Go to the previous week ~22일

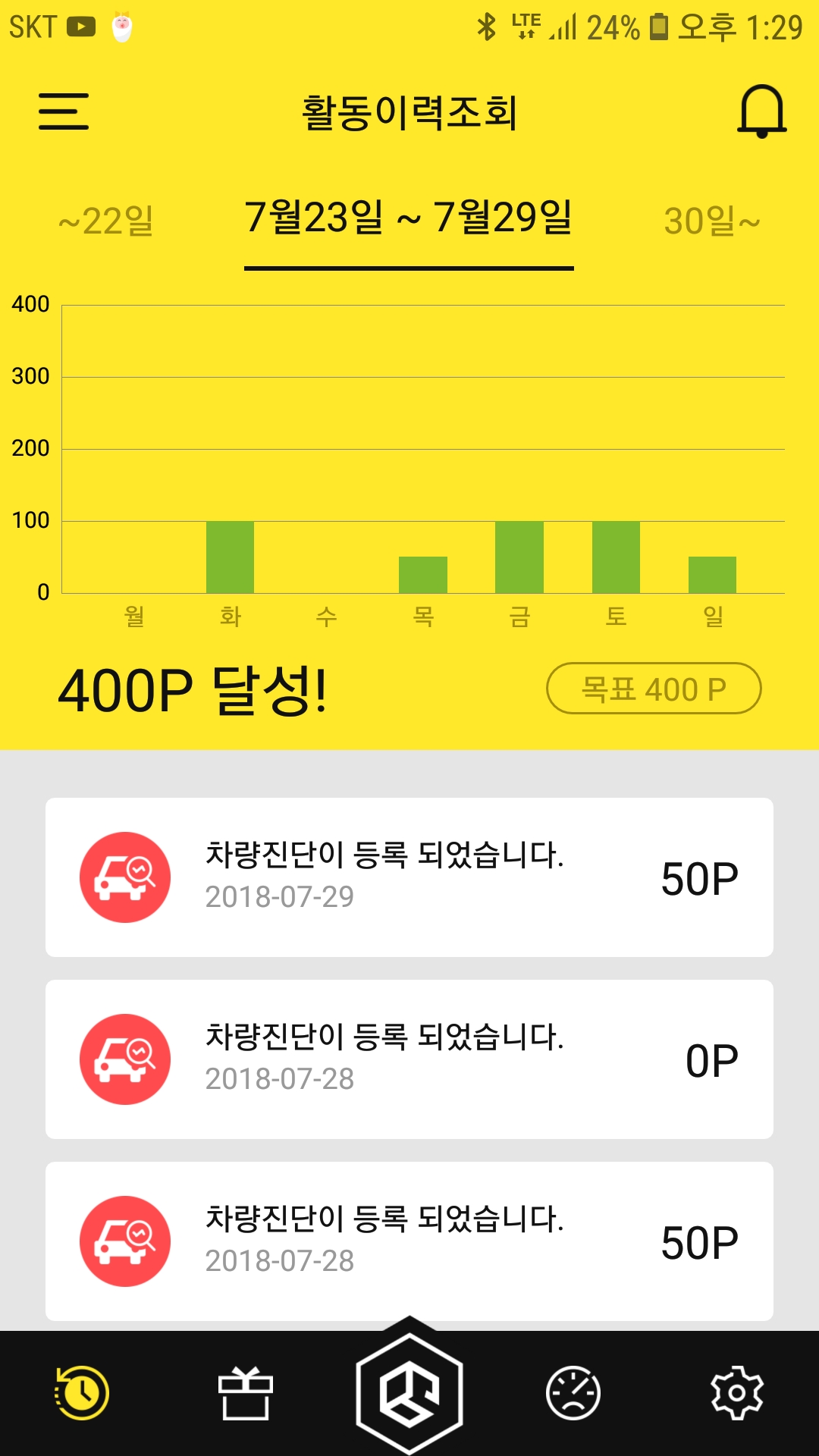click(106, 221)
